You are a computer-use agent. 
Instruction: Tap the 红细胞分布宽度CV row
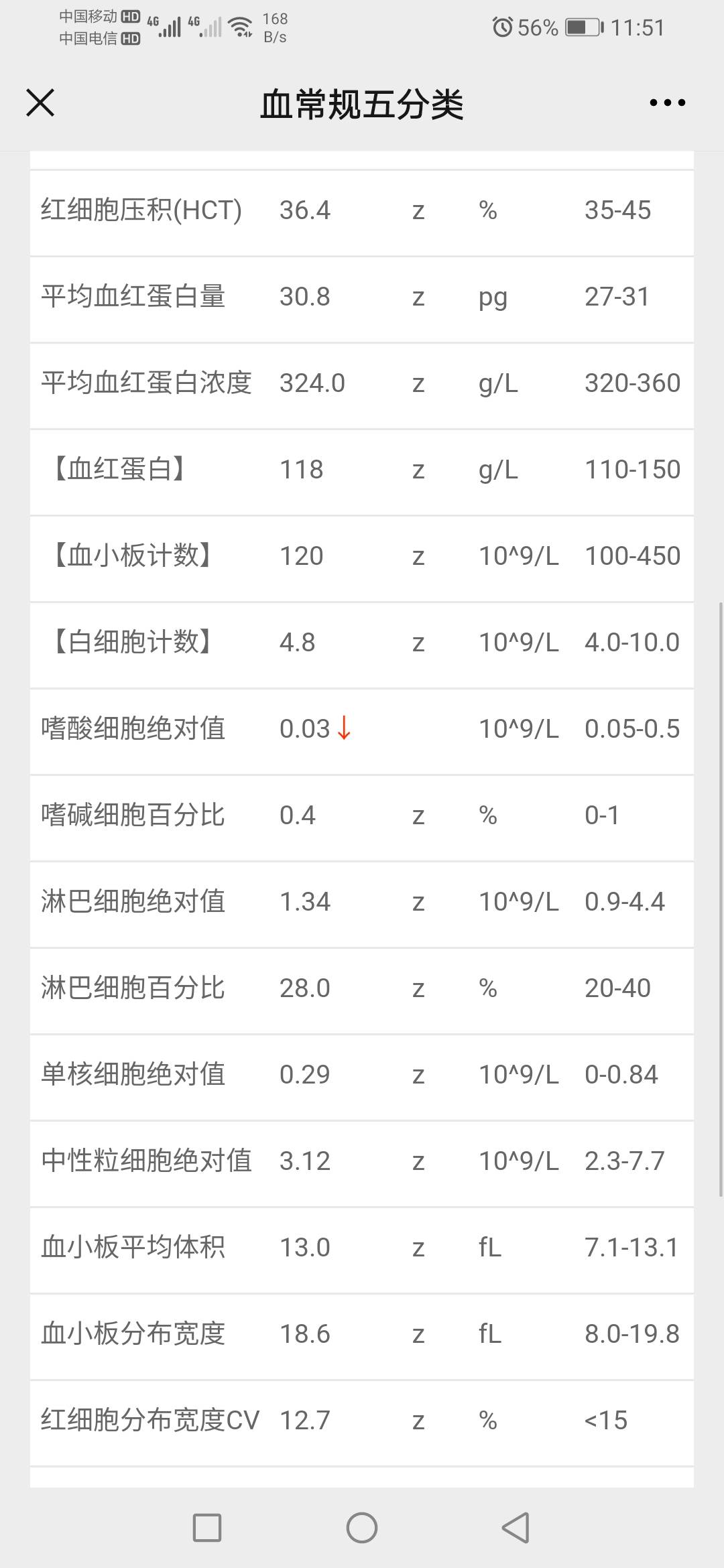coord(362,1419)
